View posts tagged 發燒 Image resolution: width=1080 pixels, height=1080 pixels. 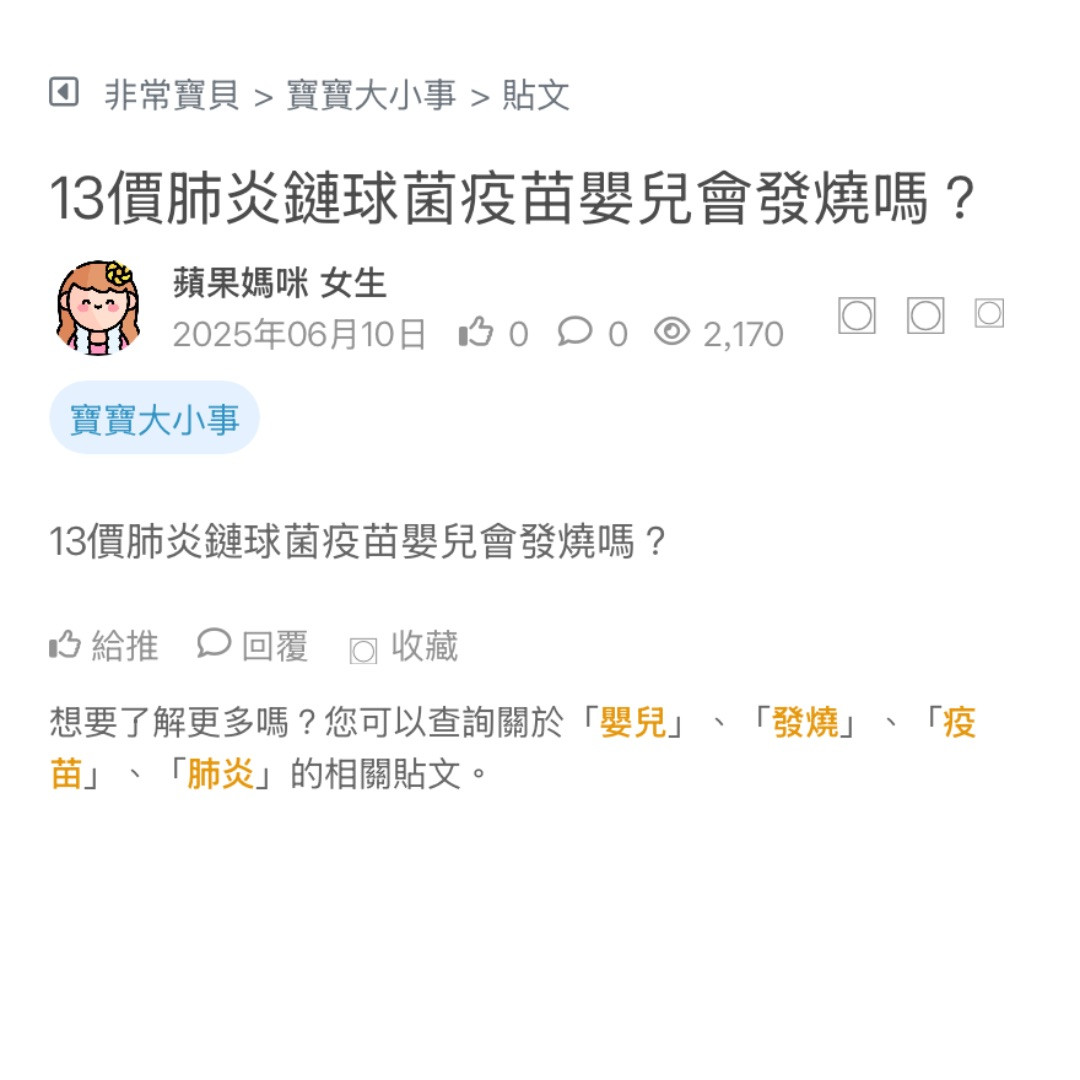805,722
